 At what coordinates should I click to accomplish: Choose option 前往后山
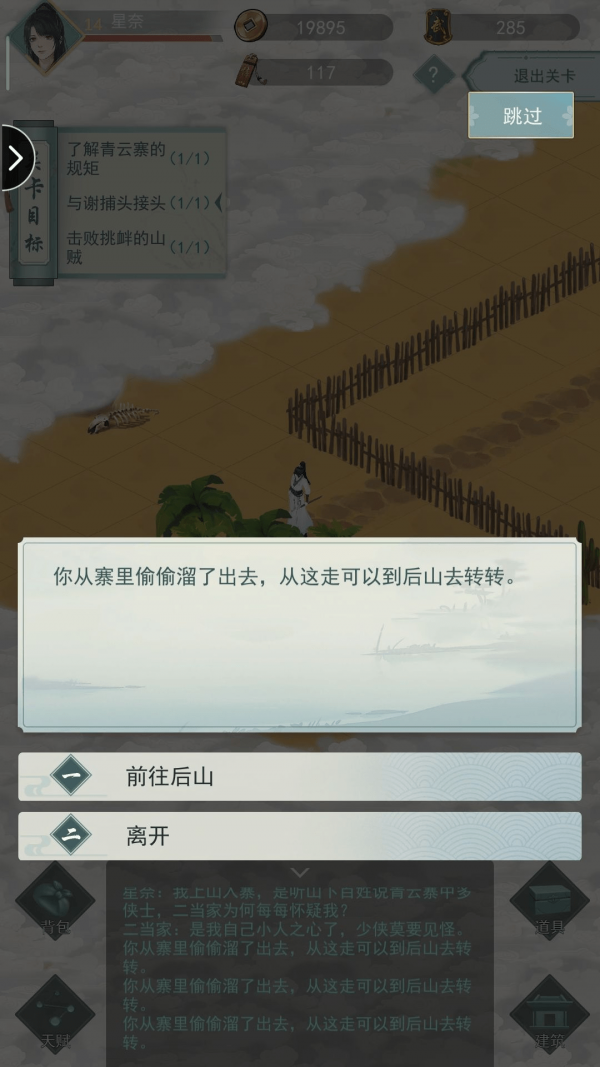pos(300,777)
